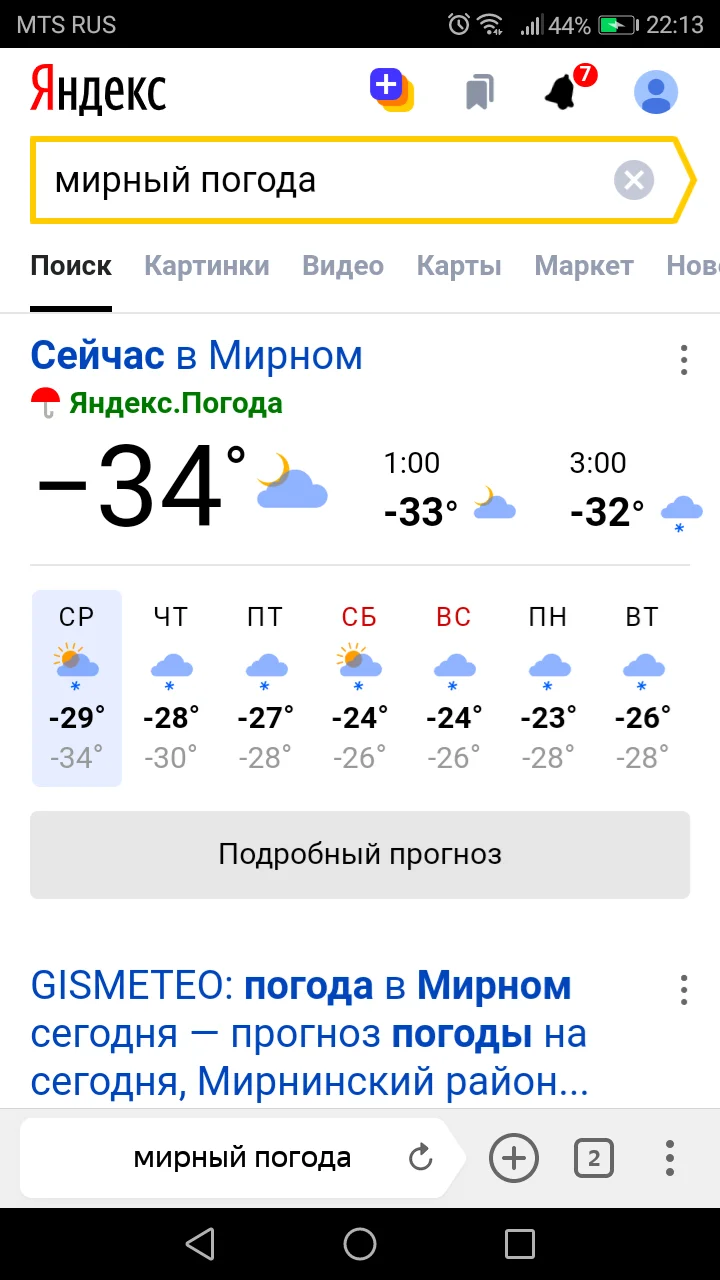
Task: Tap Подробный прогноз for detailed forecast
Action: pos(360,854)
